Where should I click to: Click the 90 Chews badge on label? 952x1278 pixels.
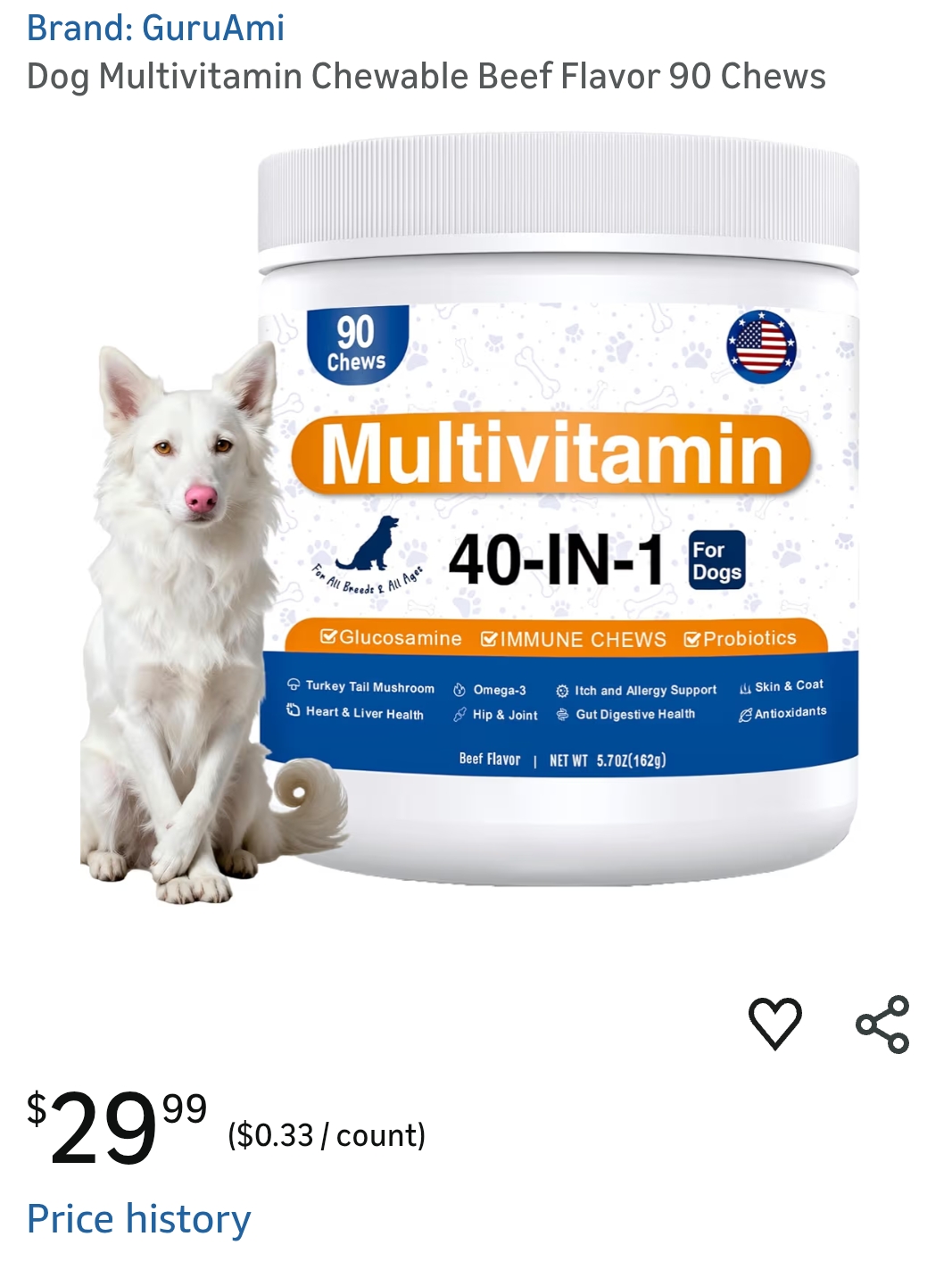356,343
